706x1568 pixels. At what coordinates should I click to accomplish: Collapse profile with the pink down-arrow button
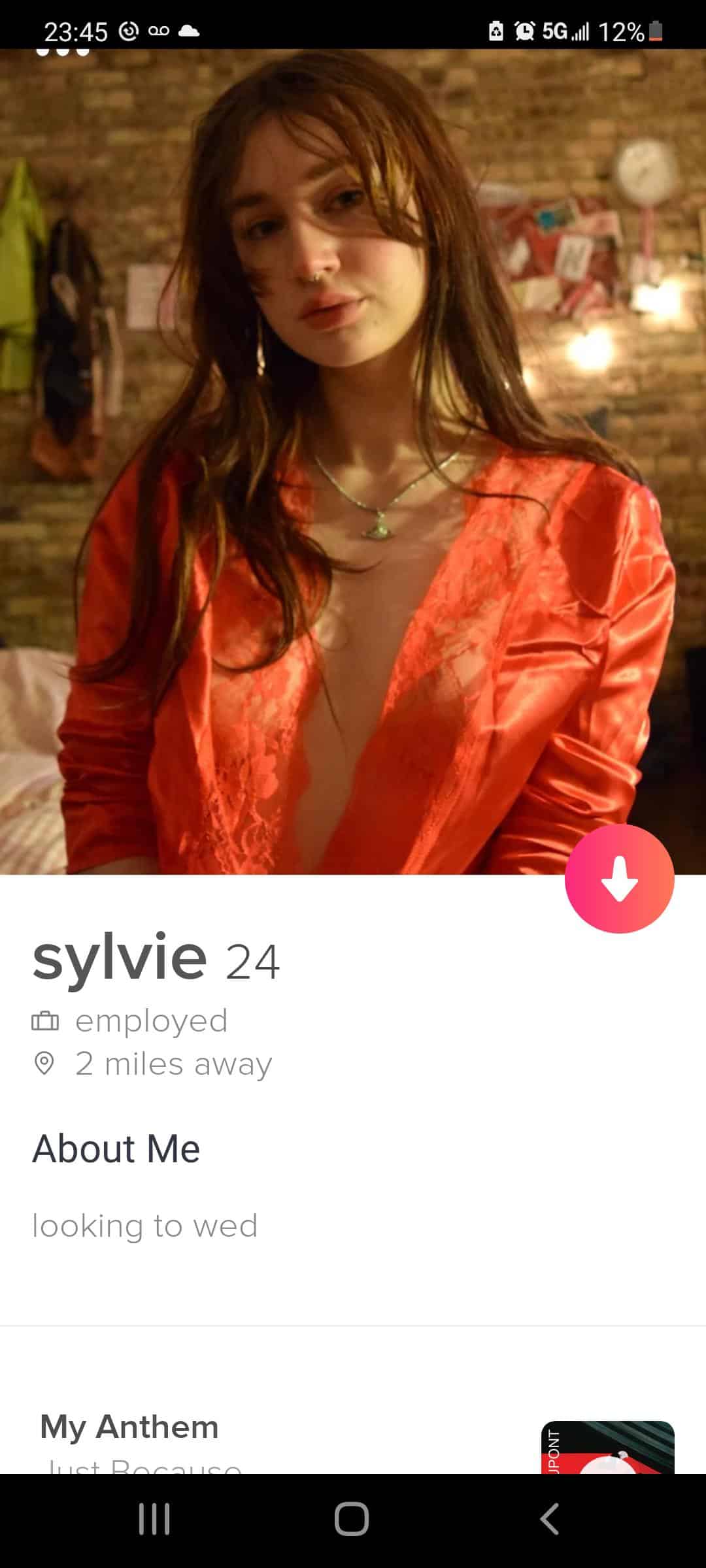[619, 879]
